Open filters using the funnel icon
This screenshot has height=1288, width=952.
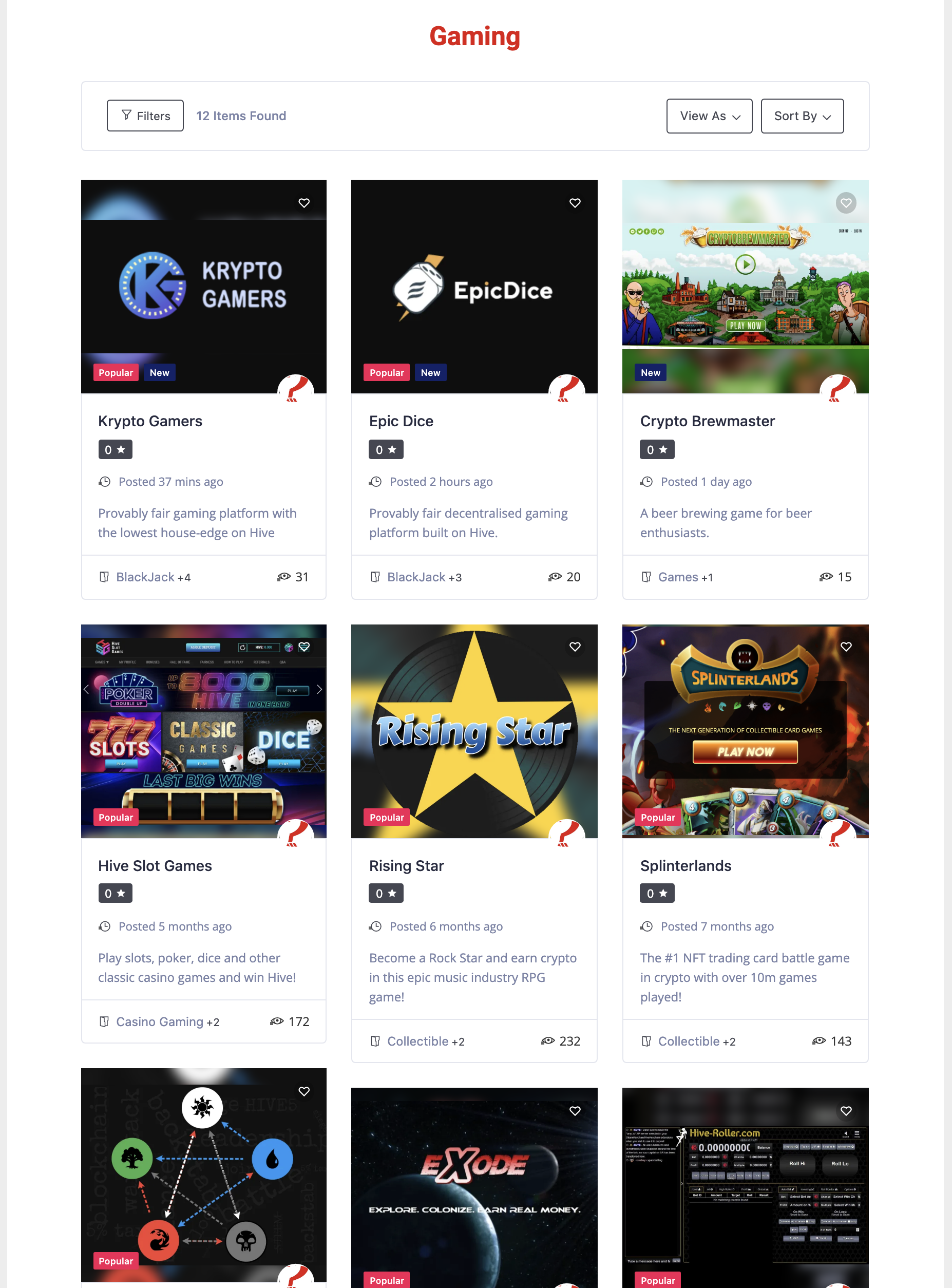click(126, 115)
